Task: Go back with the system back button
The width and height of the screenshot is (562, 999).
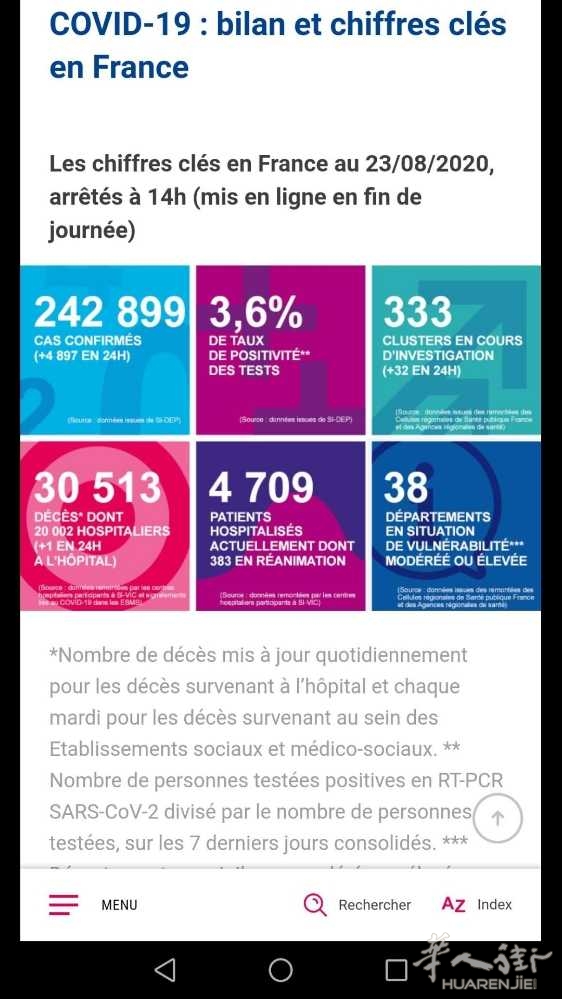Action: (166, 970)
